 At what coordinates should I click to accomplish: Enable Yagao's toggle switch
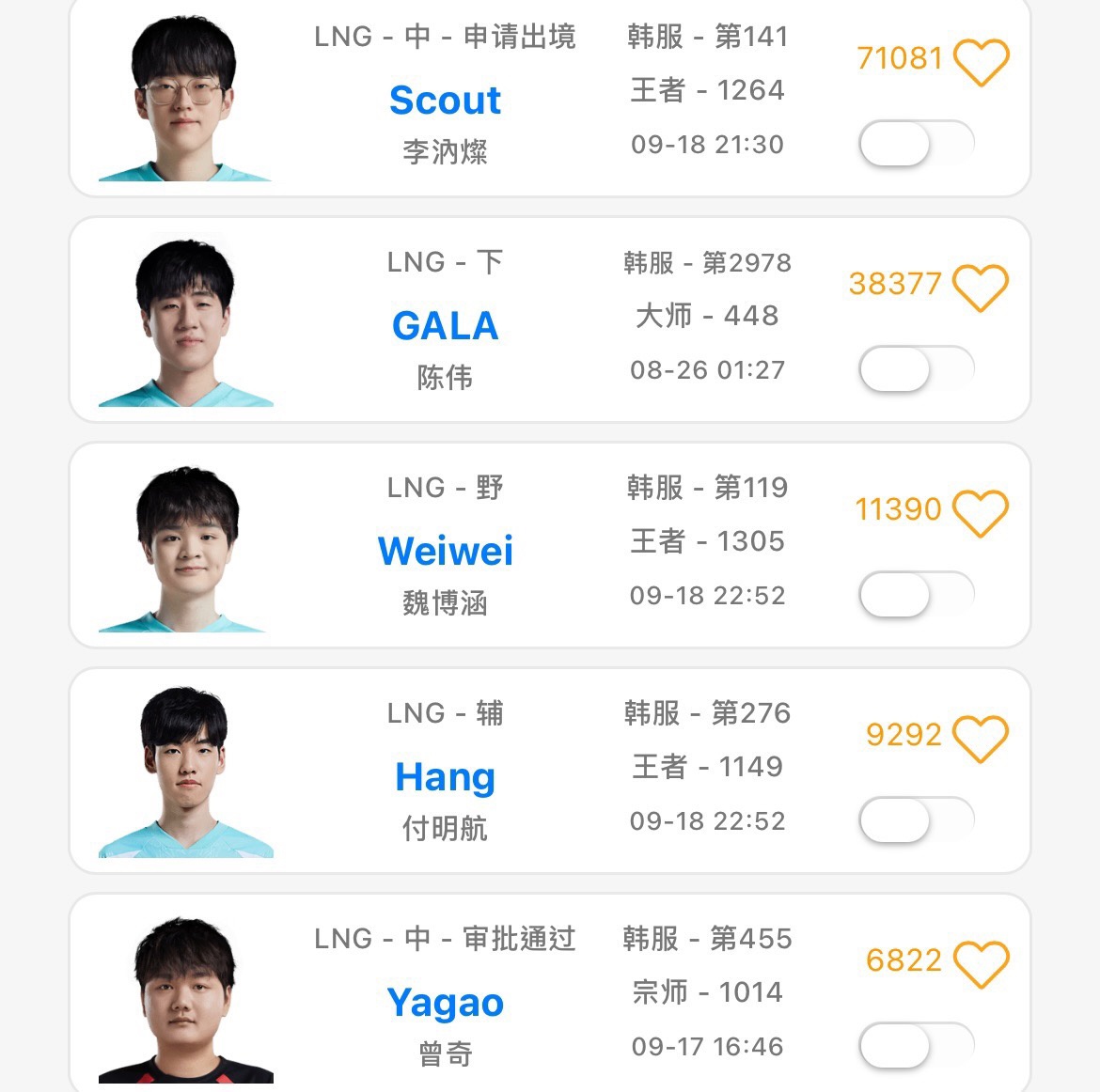click(x=916, y=1046)
